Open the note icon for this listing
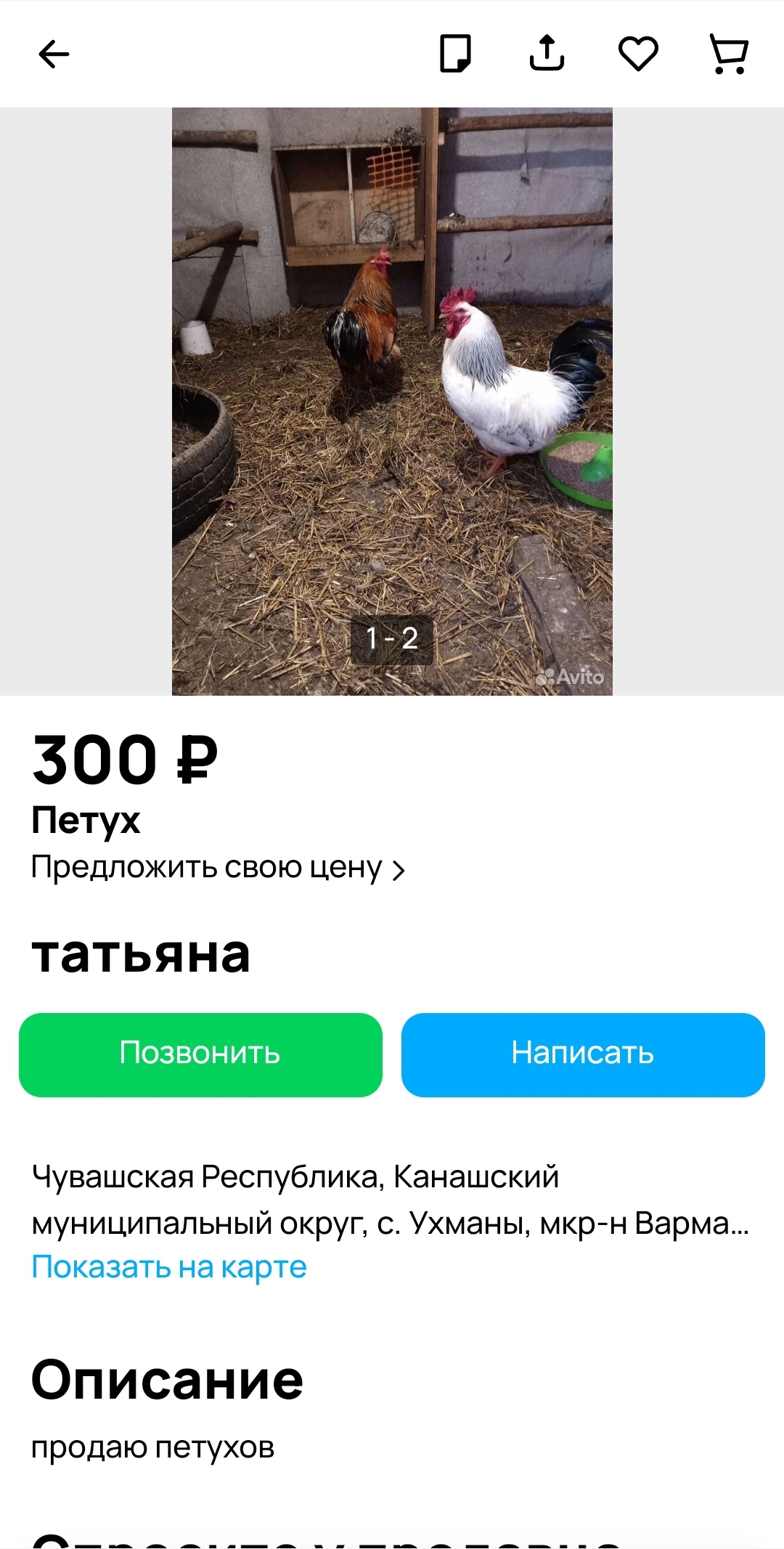 [x=456, y=54]
